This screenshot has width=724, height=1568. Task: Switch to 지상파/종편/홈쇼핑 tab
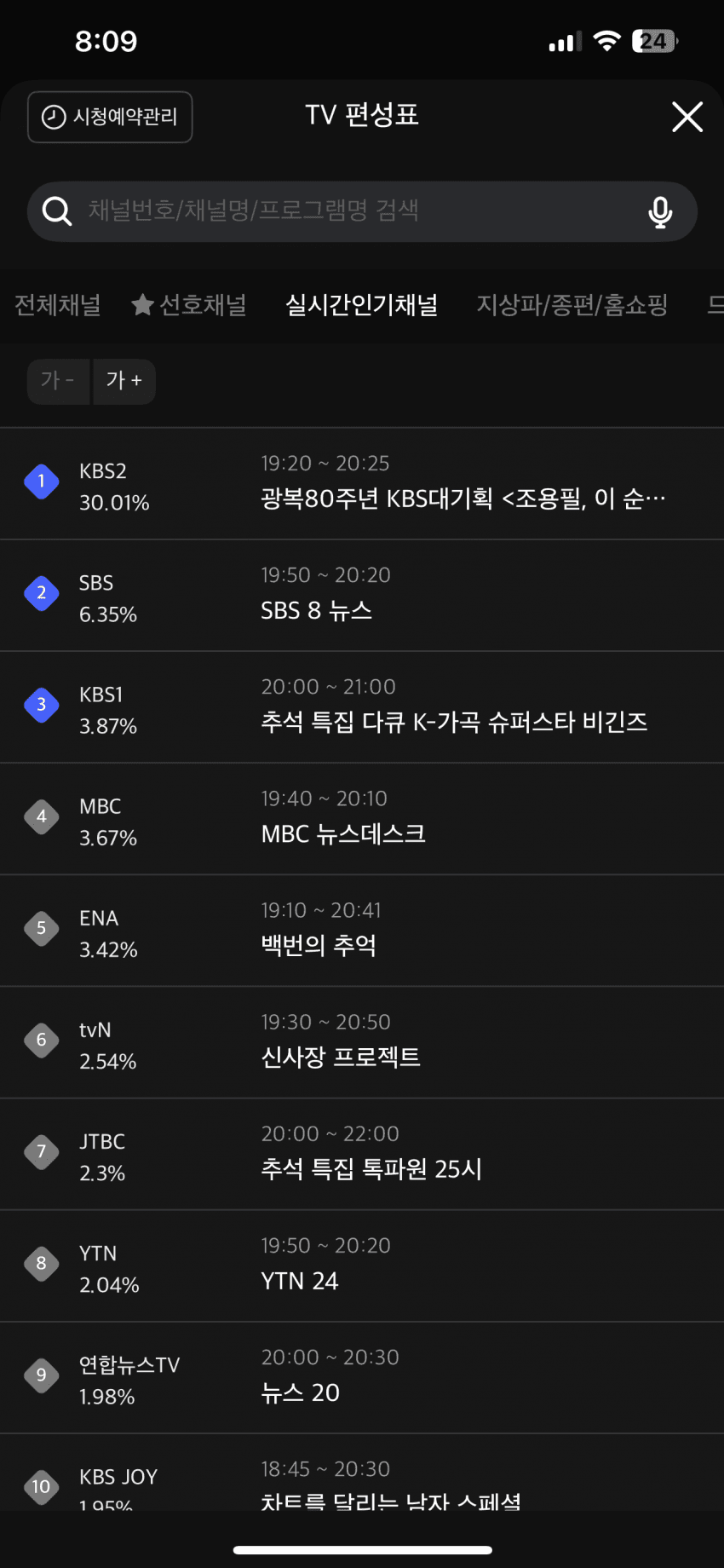572,305
